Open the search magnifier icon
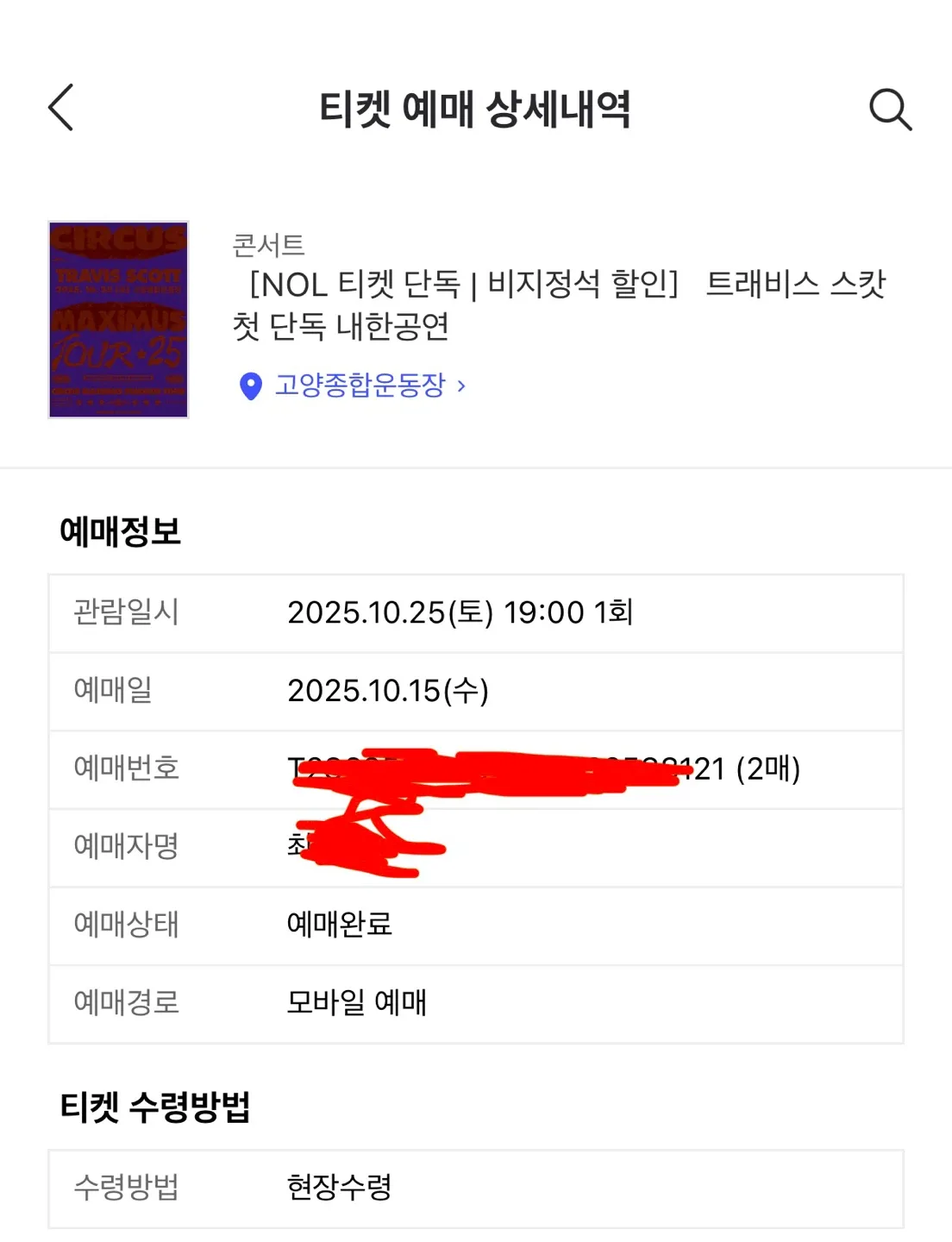 coord(889,110)
